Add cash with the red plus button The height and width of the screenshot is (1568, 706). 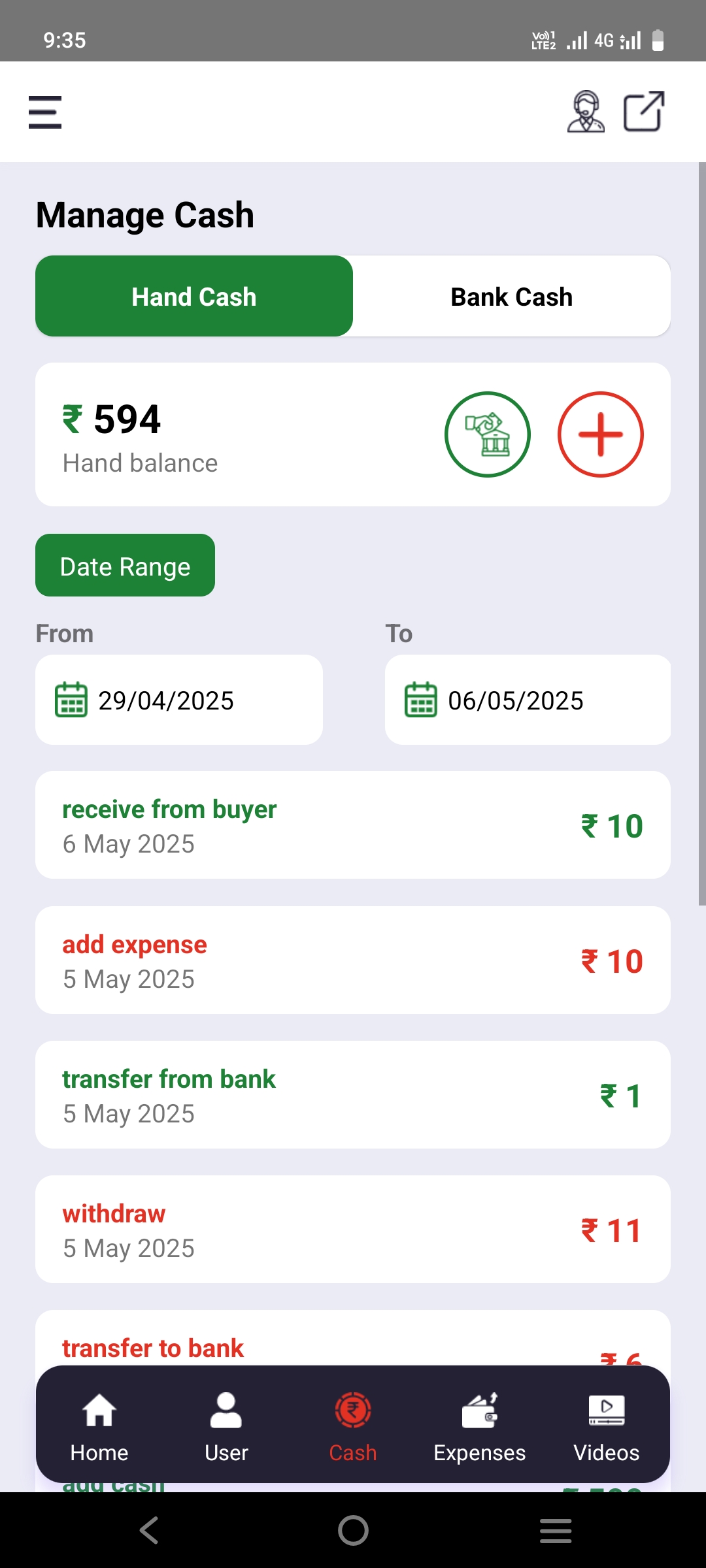(600, 434)
